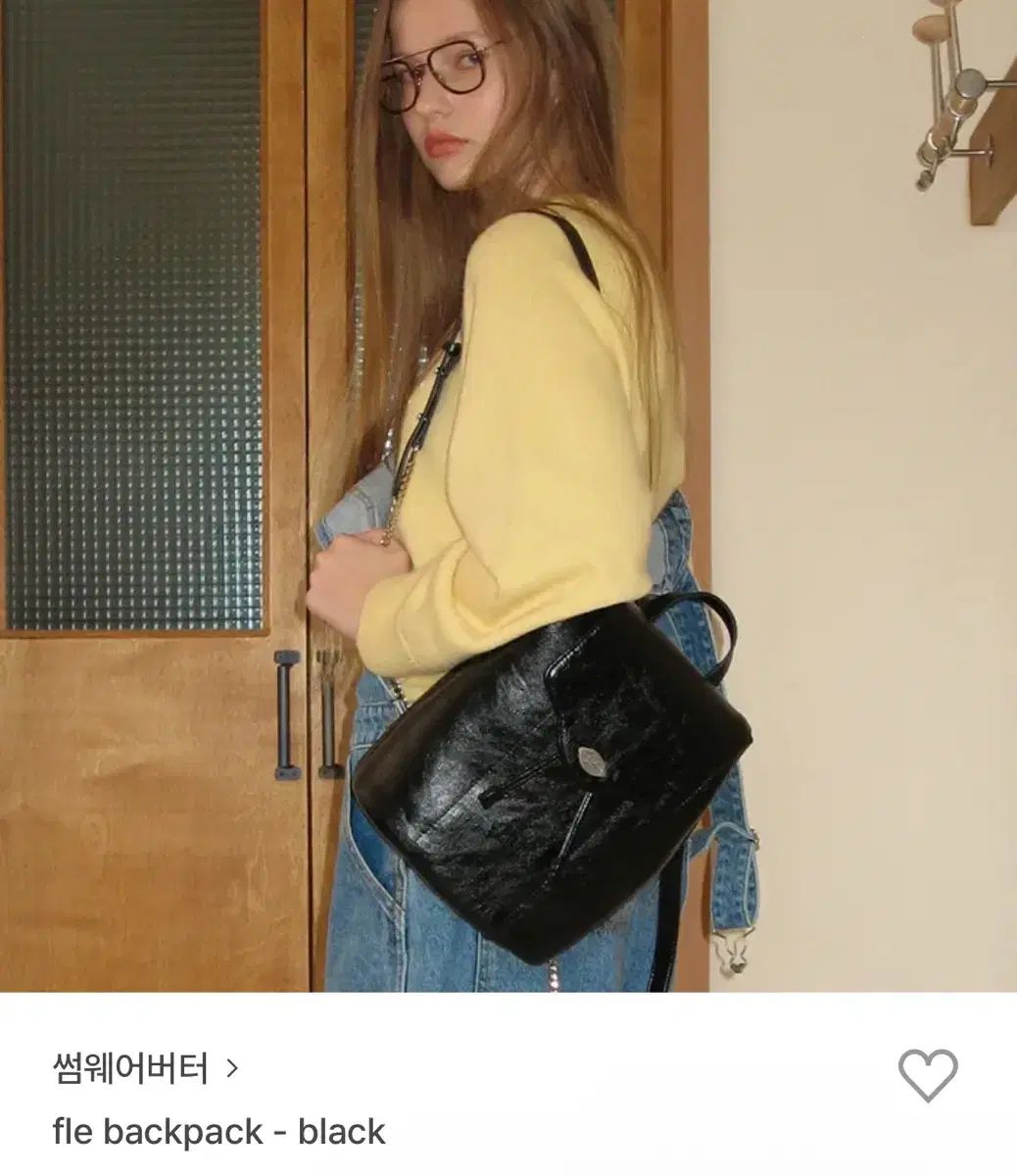
Task: Open the fle backpack product image
Action: click(508, 495)
